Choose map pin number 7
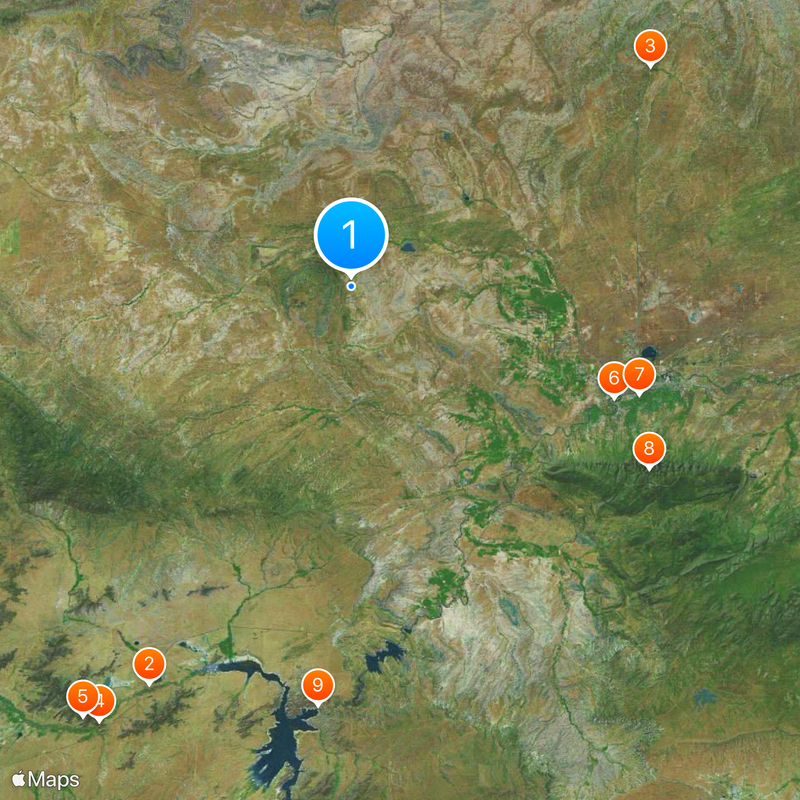Screen dimensions: 800x800 [x=640, y=375]
